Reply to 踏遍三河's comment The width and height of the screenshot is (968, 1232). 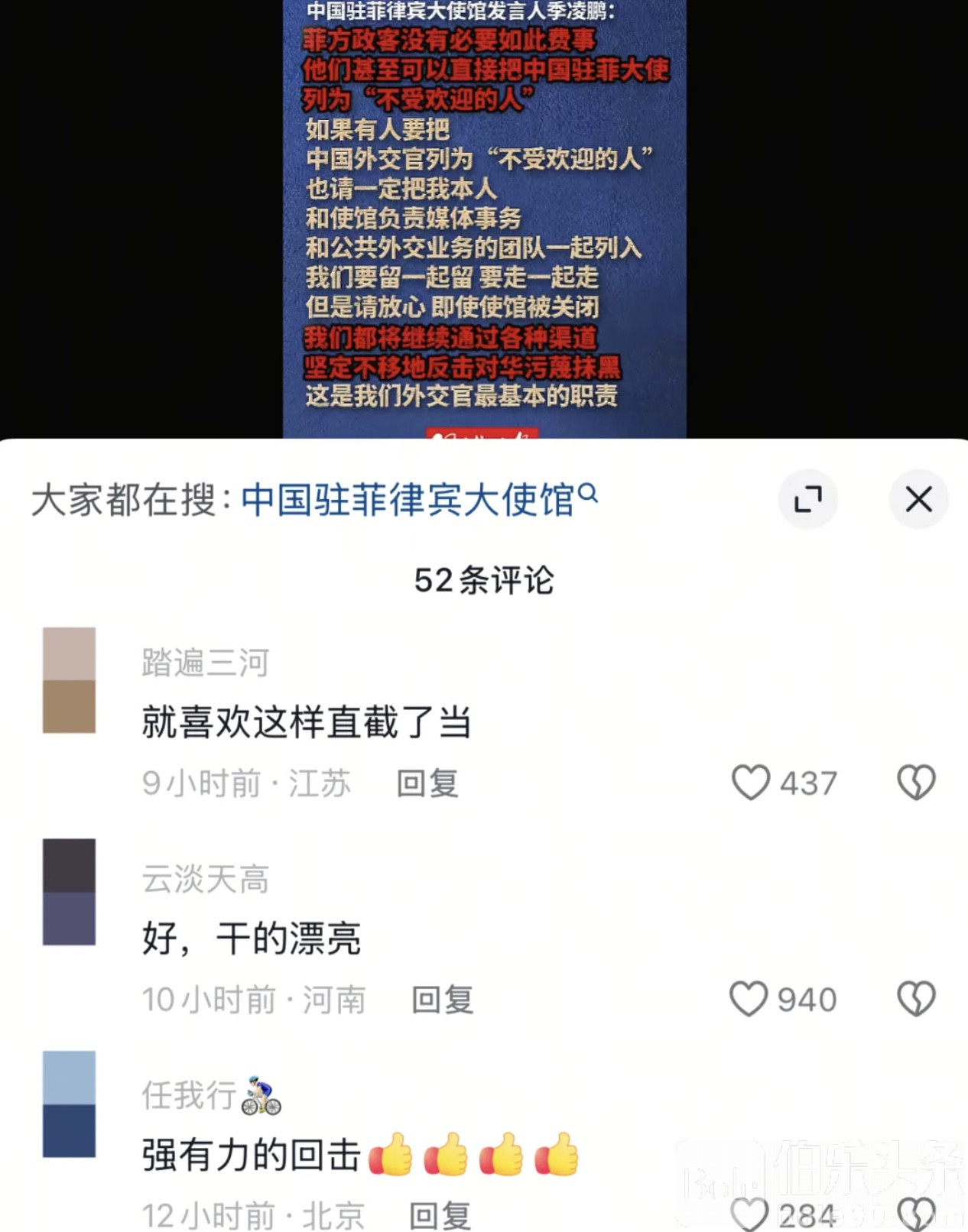pos(427,783)
